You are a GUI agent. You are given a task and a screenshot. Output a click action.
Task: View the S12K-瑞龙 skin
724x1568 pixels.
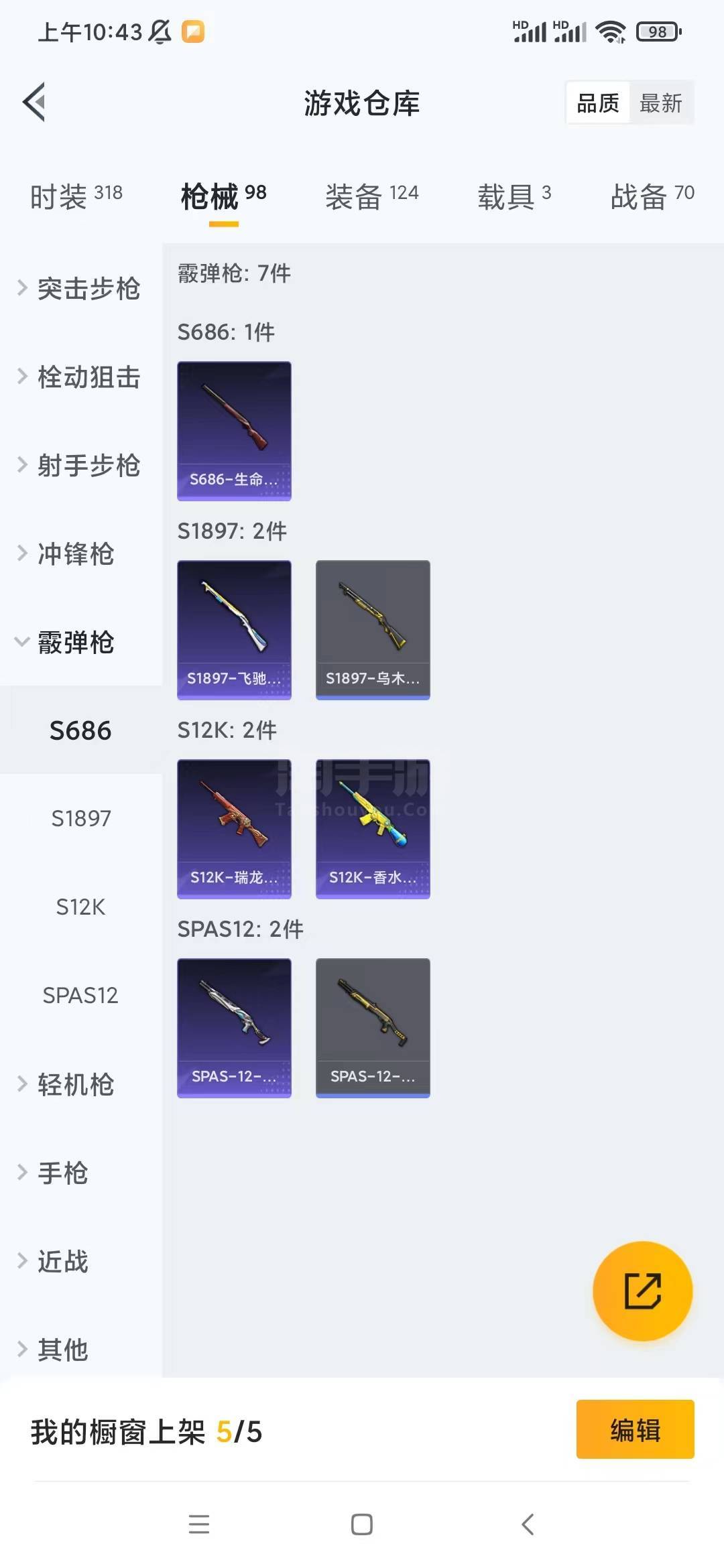coord(234,829)
